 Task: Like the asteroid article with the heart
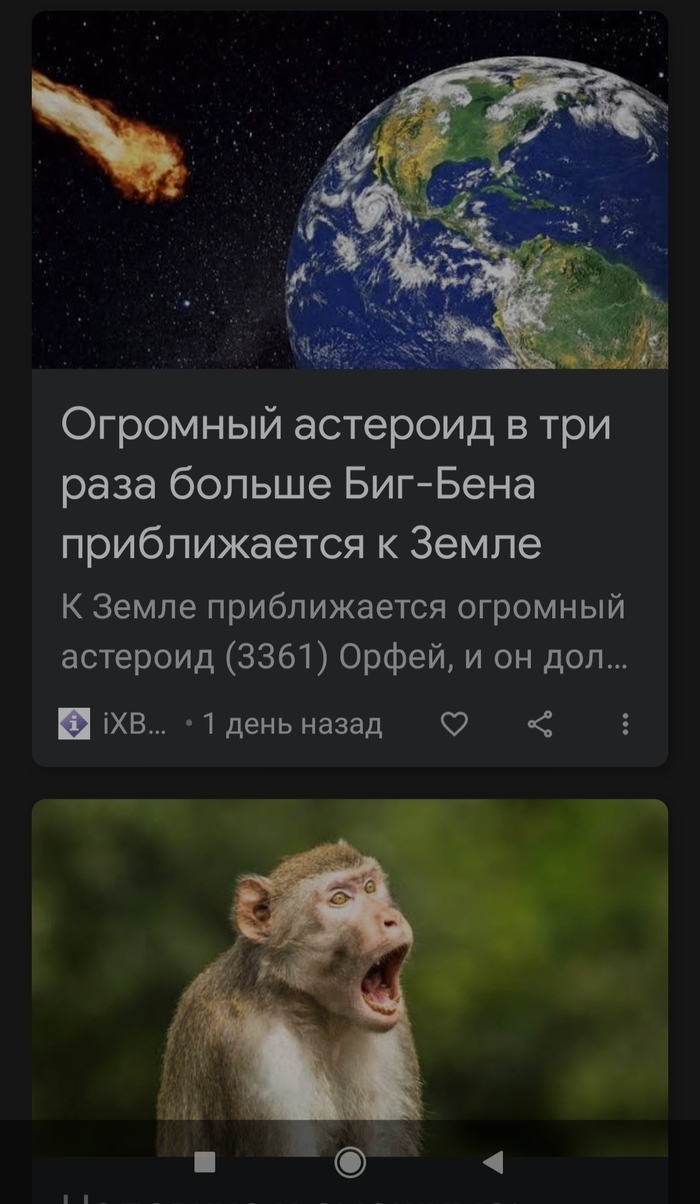[x=454, y=724]
